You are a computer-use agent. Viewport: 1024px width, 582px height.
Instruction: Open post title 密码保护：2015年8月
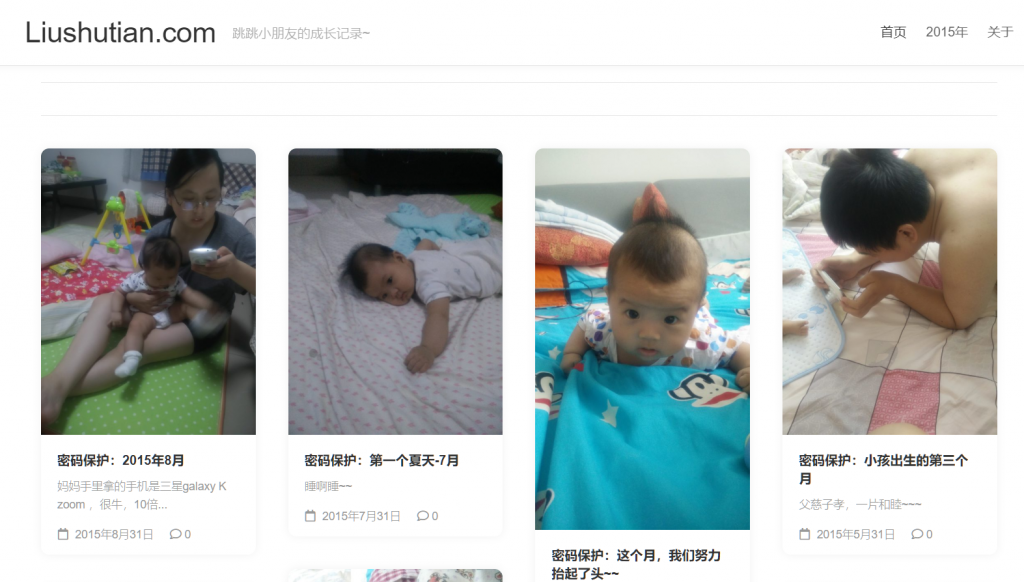click(x=121, y=461)
